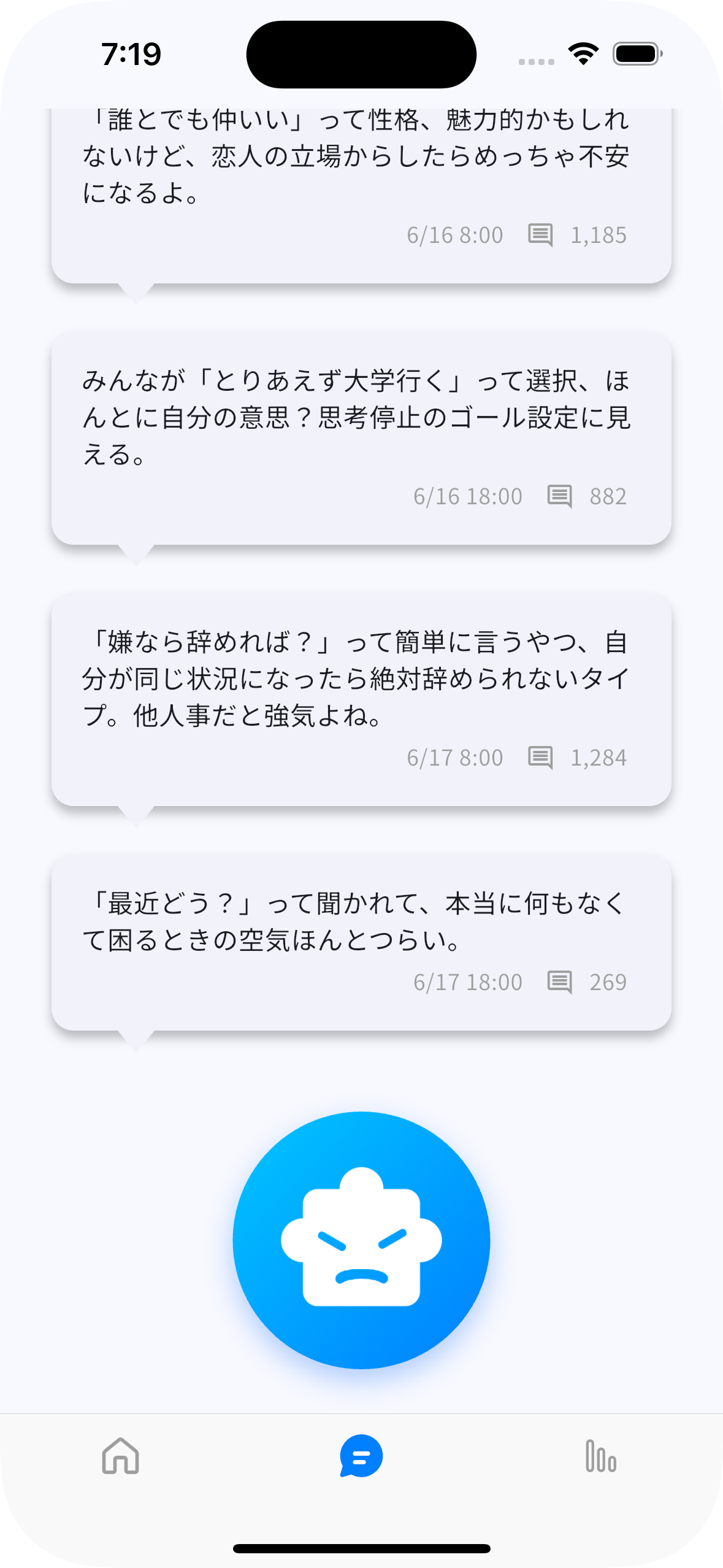Tap the 1,284 comment count
The image size is (723, 1568).
(x=598, y=757)
